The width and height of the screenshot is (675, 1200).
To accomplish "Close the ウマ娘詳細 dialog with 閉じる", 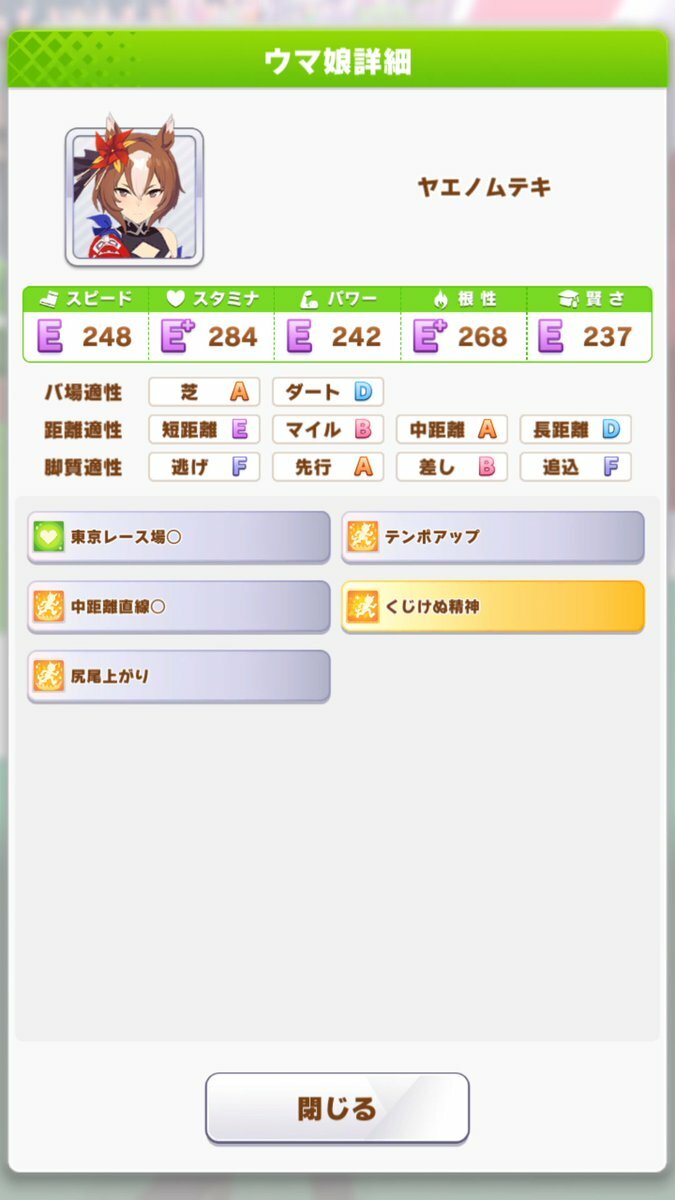I will click(337, 1108).
